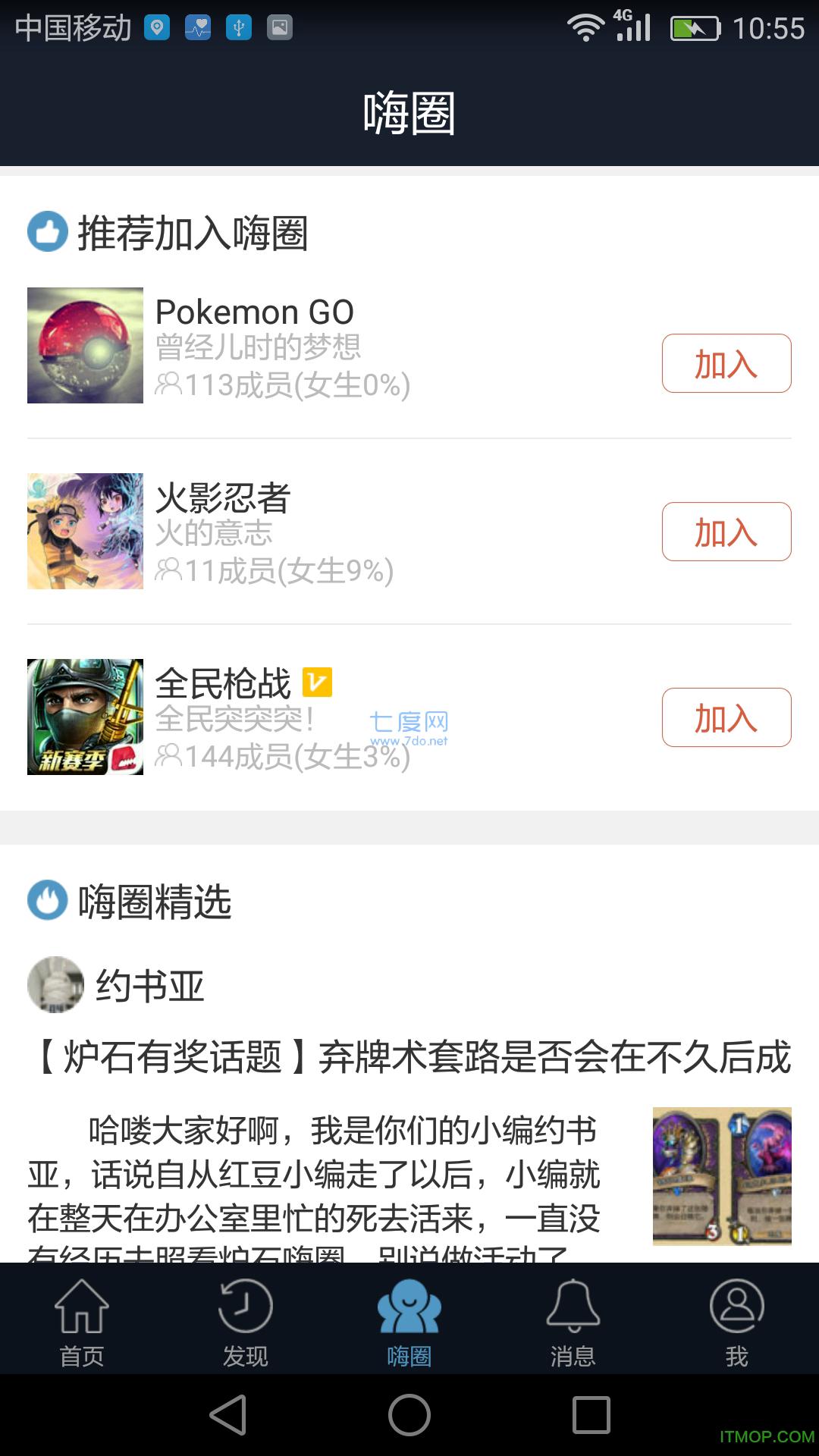
Task: Switch to the 发现 tab
Action: 245,1321
